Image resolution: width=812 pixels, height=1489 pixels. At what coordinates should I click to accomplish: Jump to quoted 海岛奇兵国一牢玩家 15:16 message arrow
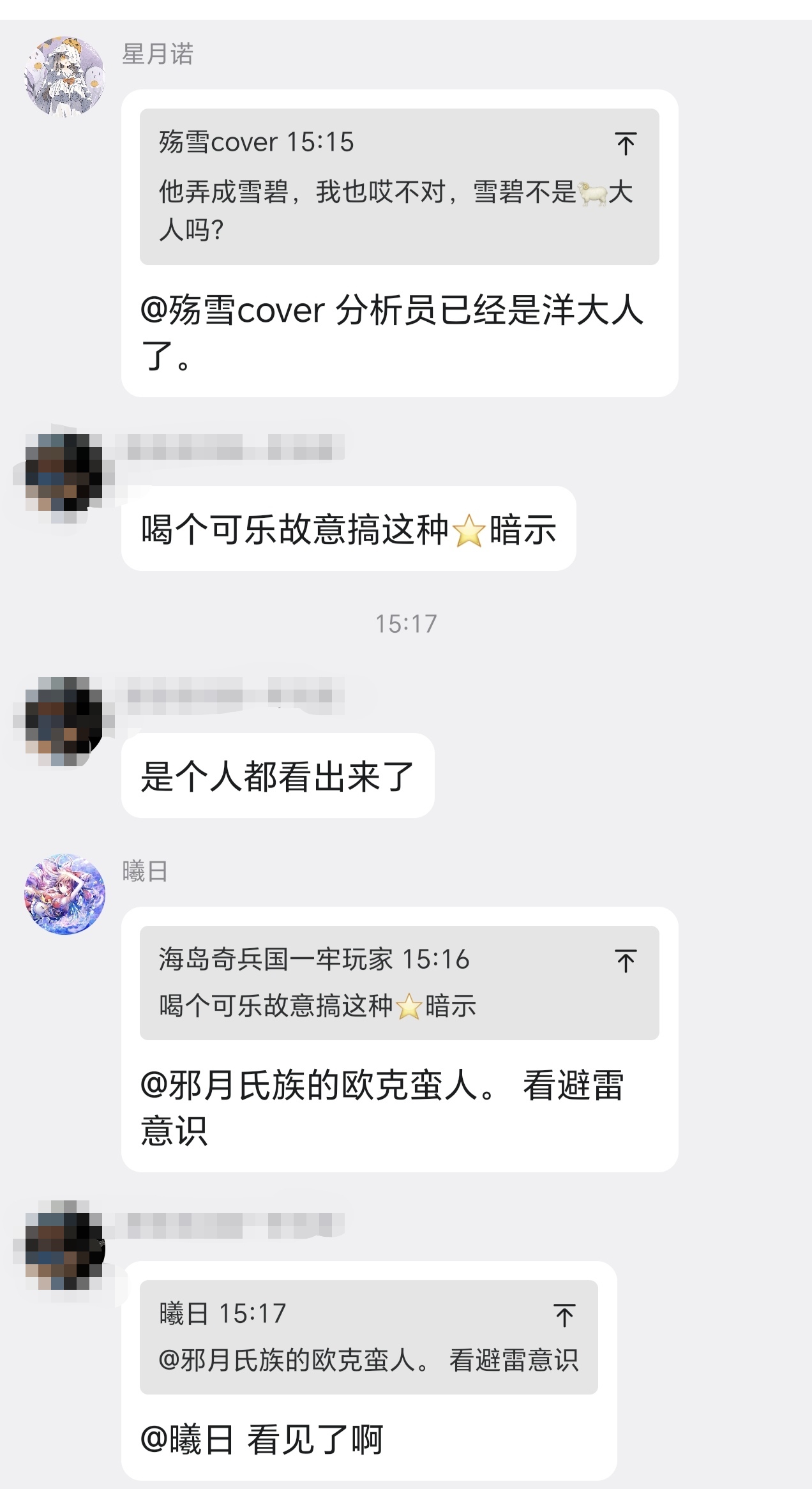coord(625,960)
